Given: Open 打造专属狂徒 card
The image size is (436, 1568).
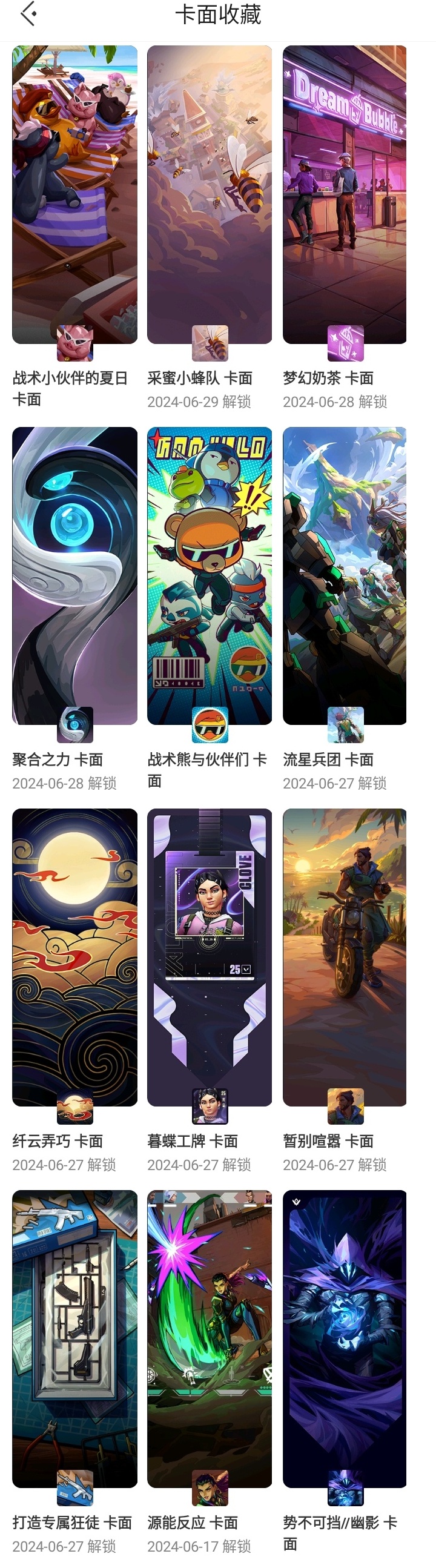Looking at the screenshot, I should (75, 1338).
